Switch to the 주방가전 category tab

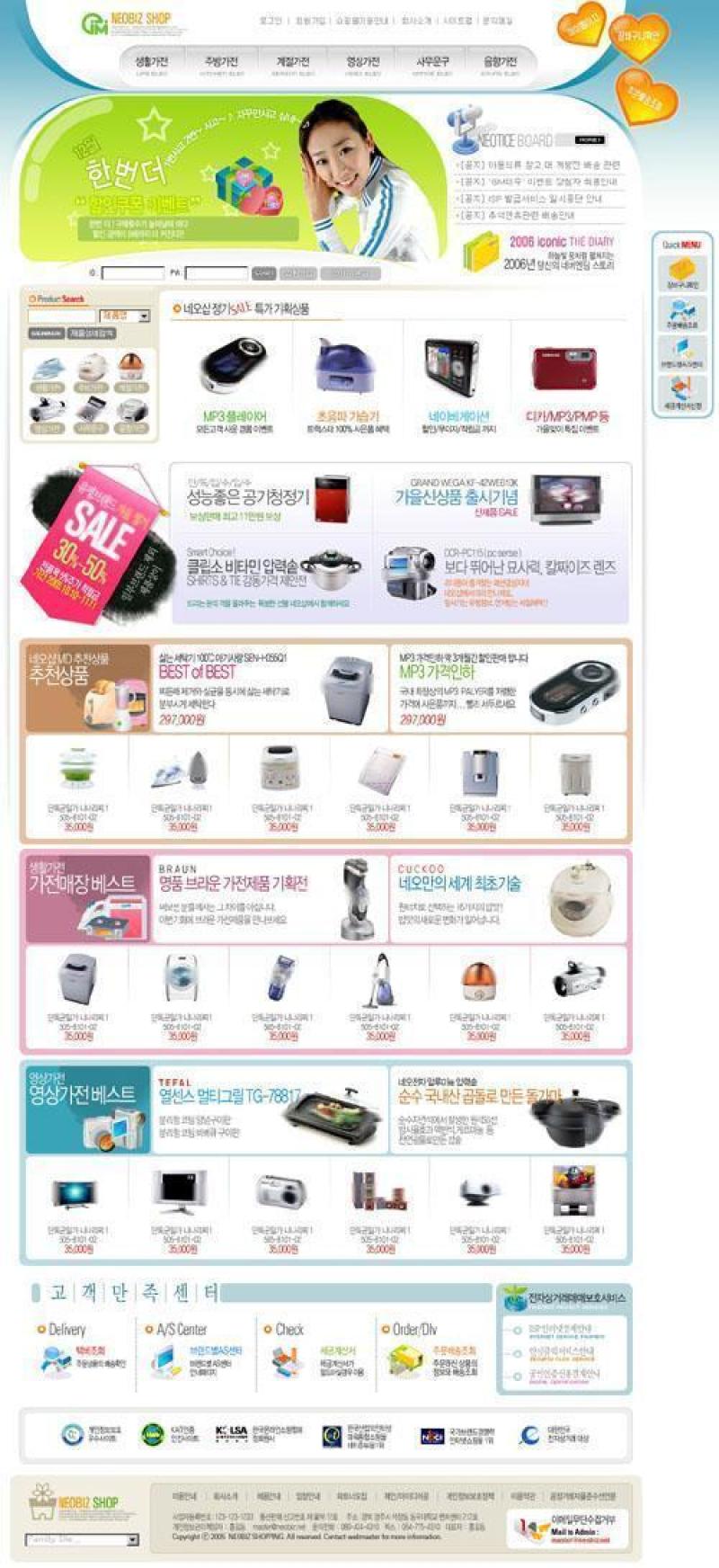pos(221,63)
